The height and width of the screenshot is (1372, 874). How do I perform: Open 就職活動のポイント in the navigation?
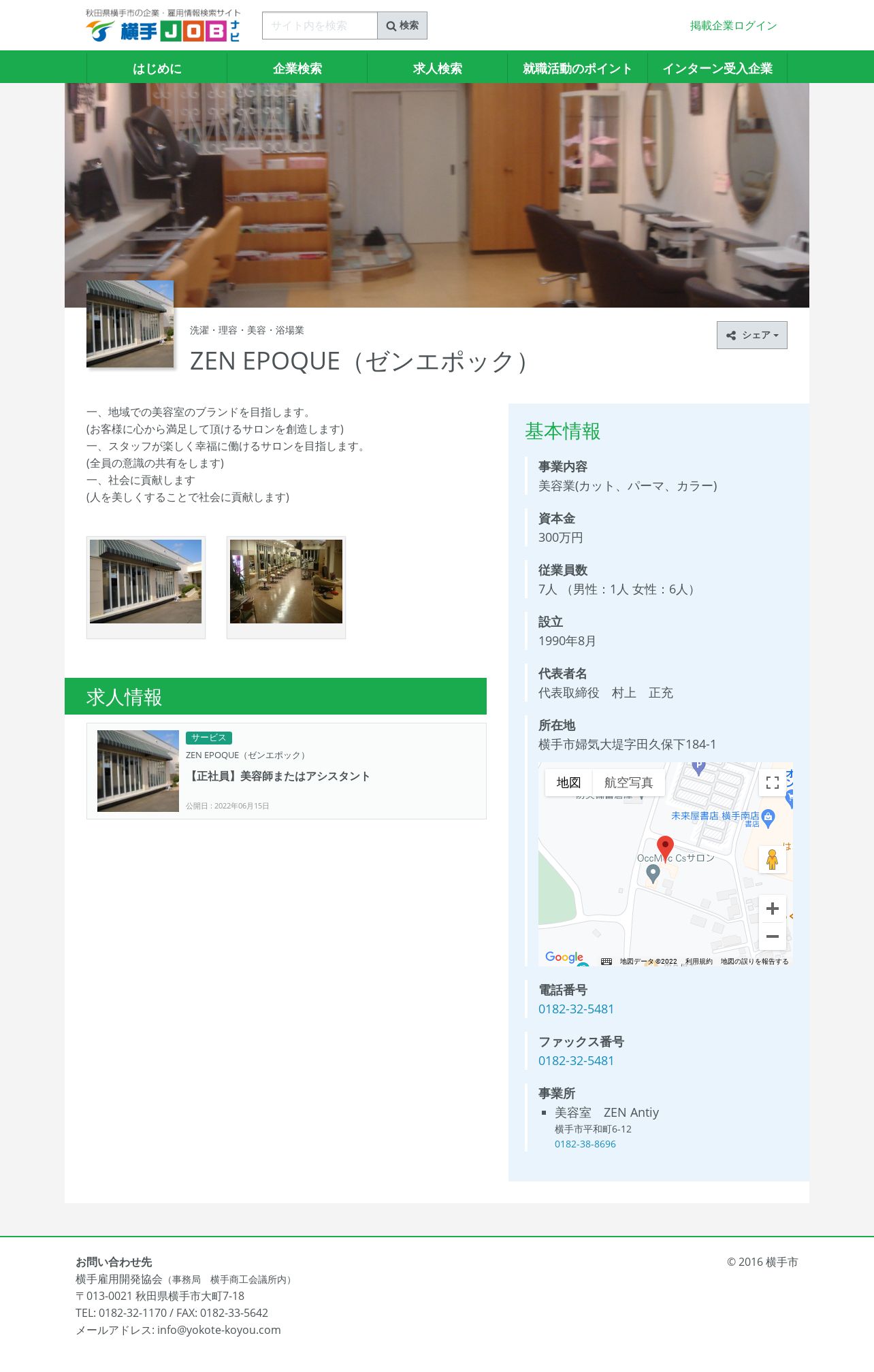[x=577, y=68]
